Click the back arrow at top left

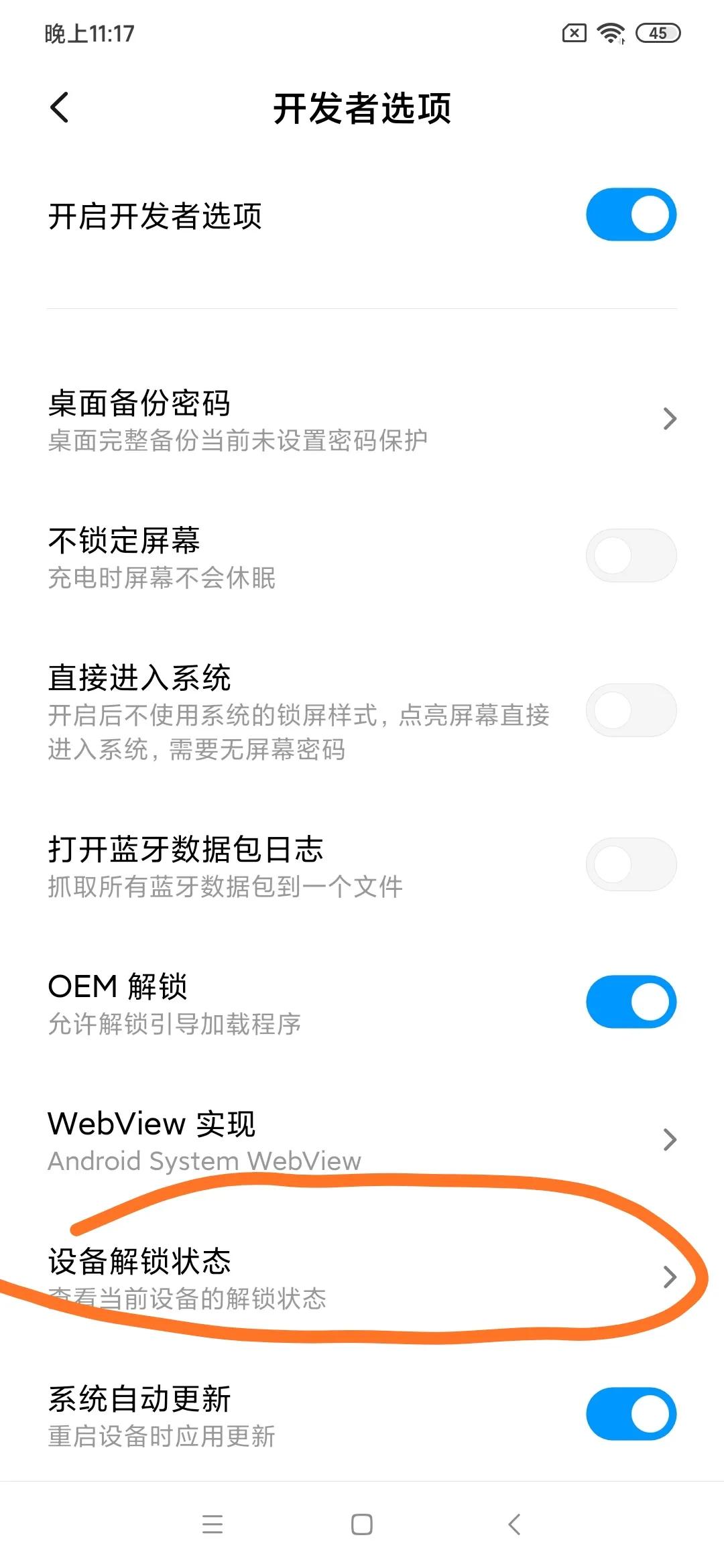pyautogui.click(x=60, y=107)
